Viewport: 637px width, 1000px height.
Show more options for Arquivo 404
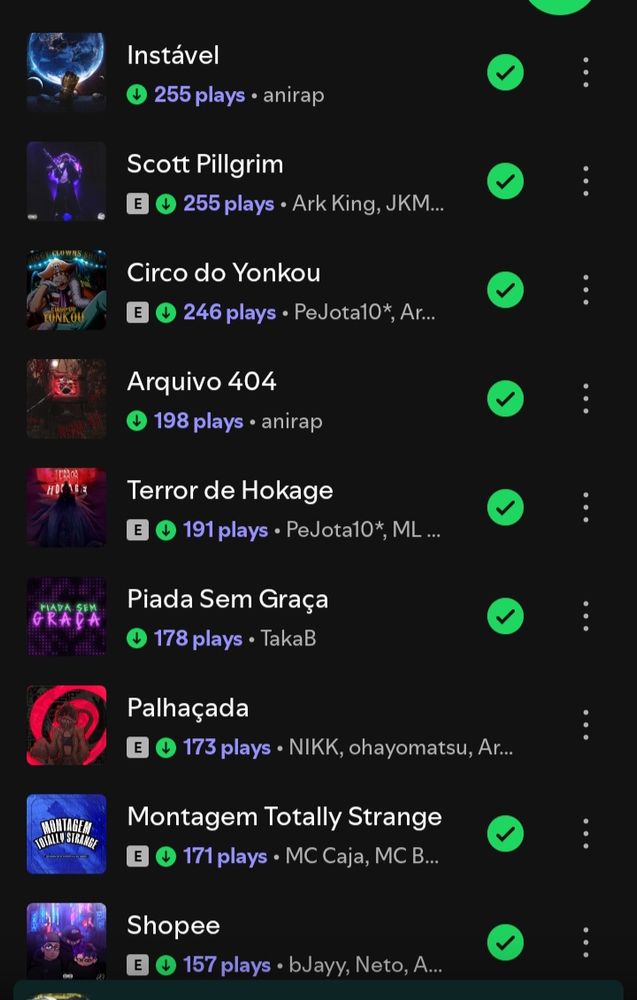[586, 399]
